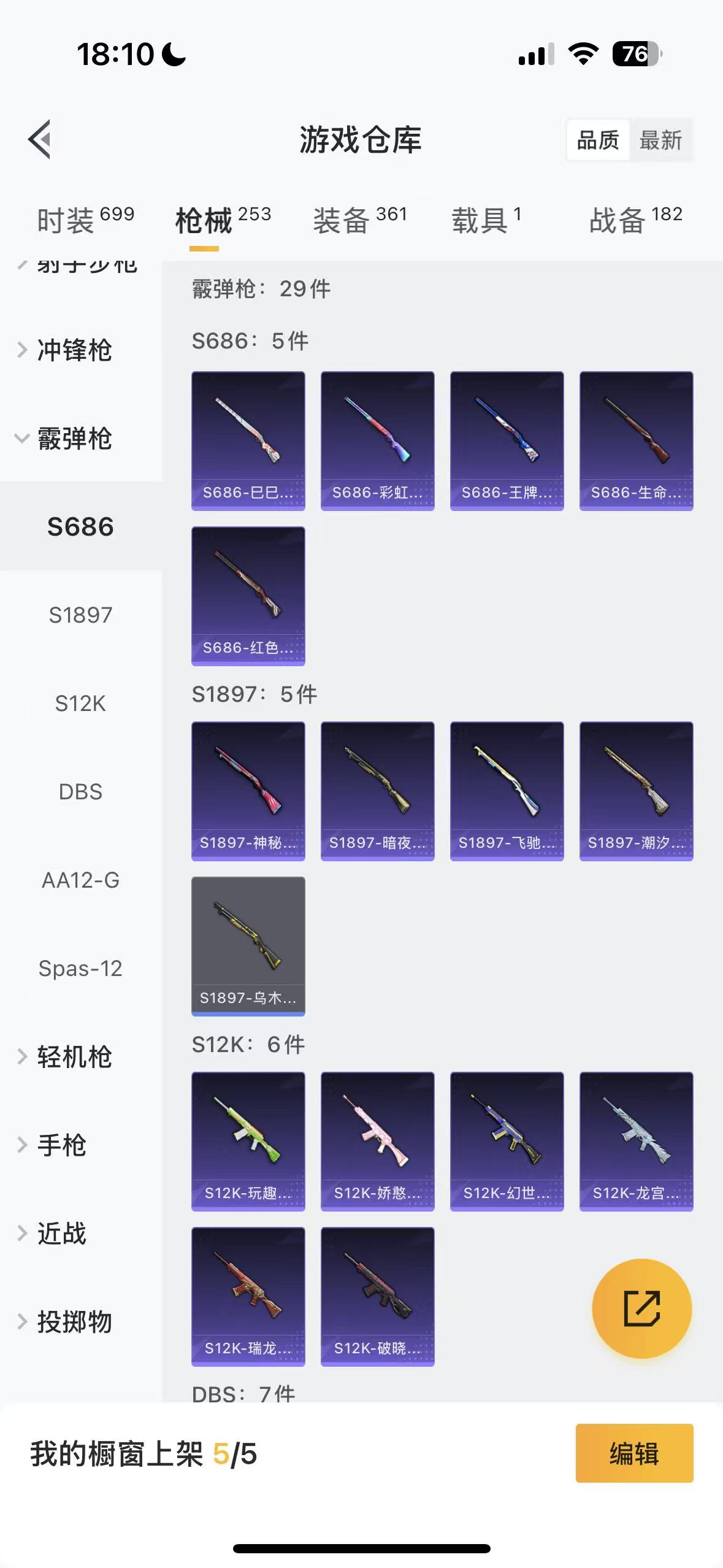This screenshot has width=723, height=1568.
Task: Expand the 投掷物 category
Action: point(74,1322)
